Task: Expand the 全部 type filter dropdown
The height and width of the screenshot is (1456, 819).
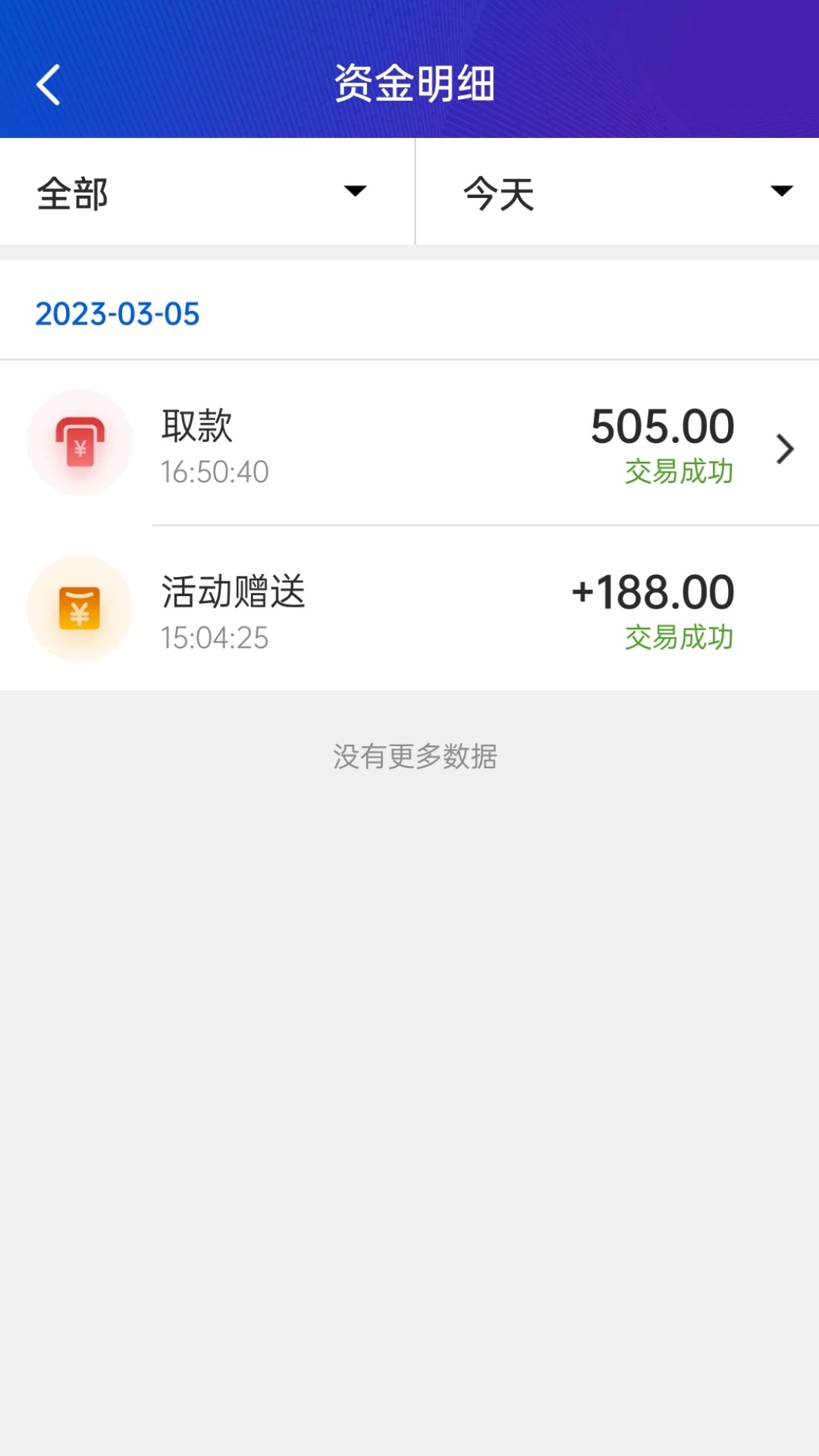Action: tap(205, 193)
